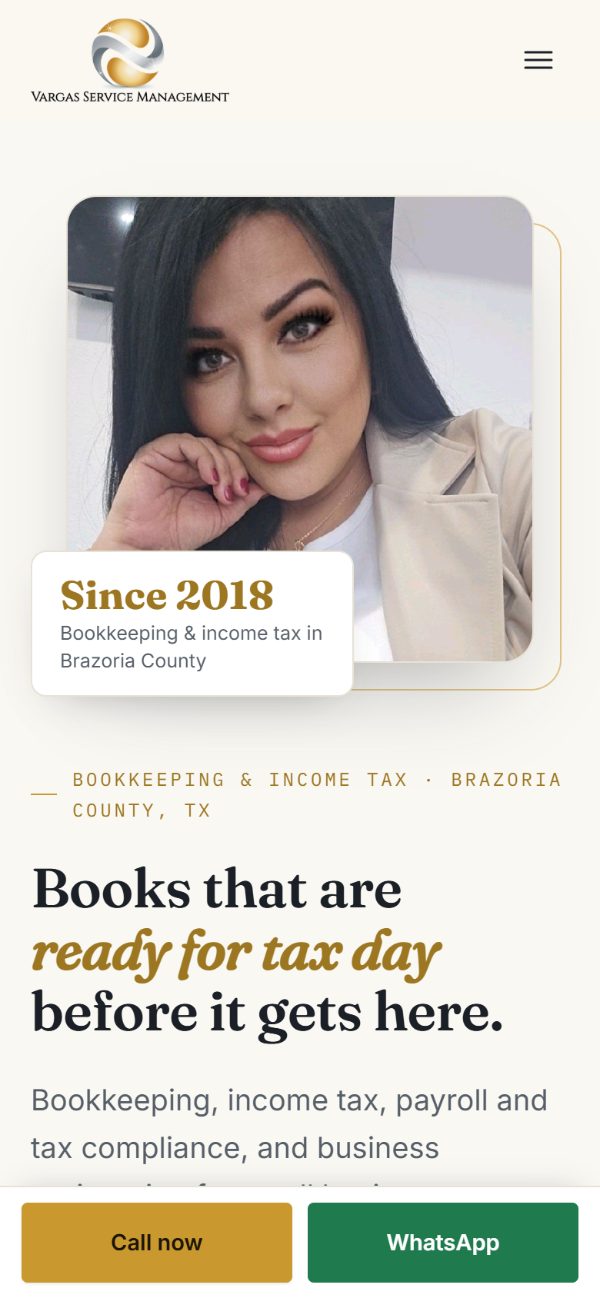Start a WhatsApp chat

pos(443,1242)
